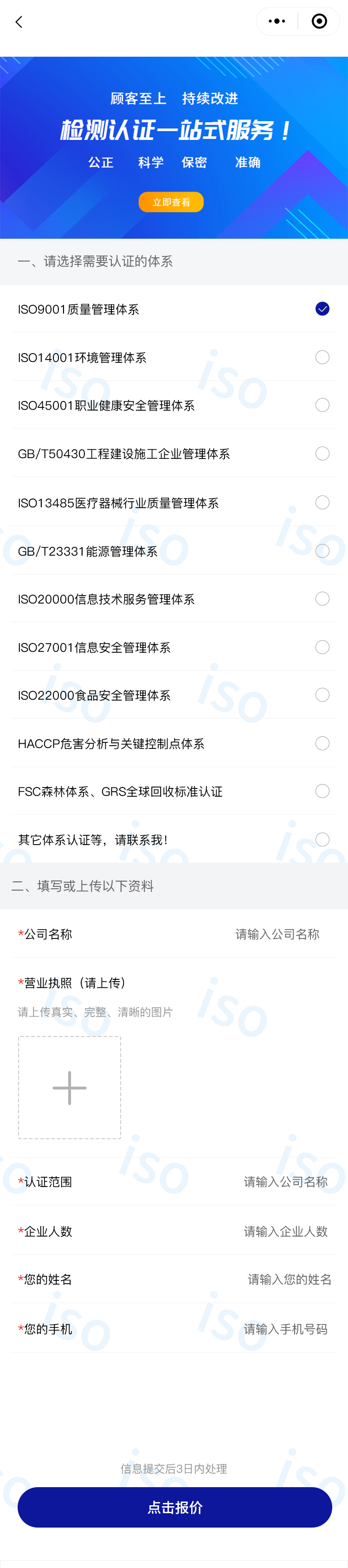The width and height of the screenshot is (348, 1568).
Task: Select ISO14001环境管理体系
Action: [322, 357]
